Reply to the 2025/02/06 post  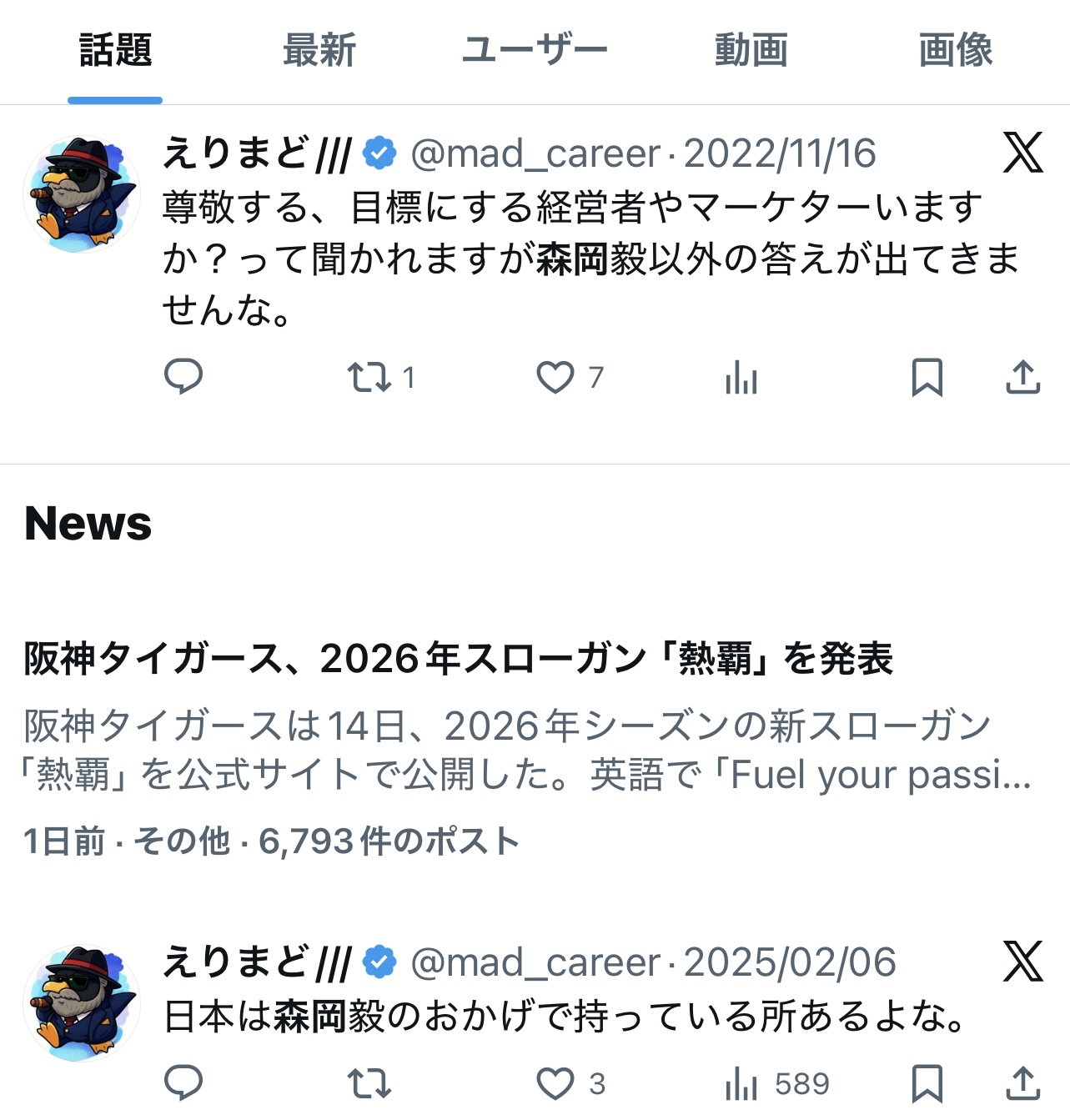183,1083
